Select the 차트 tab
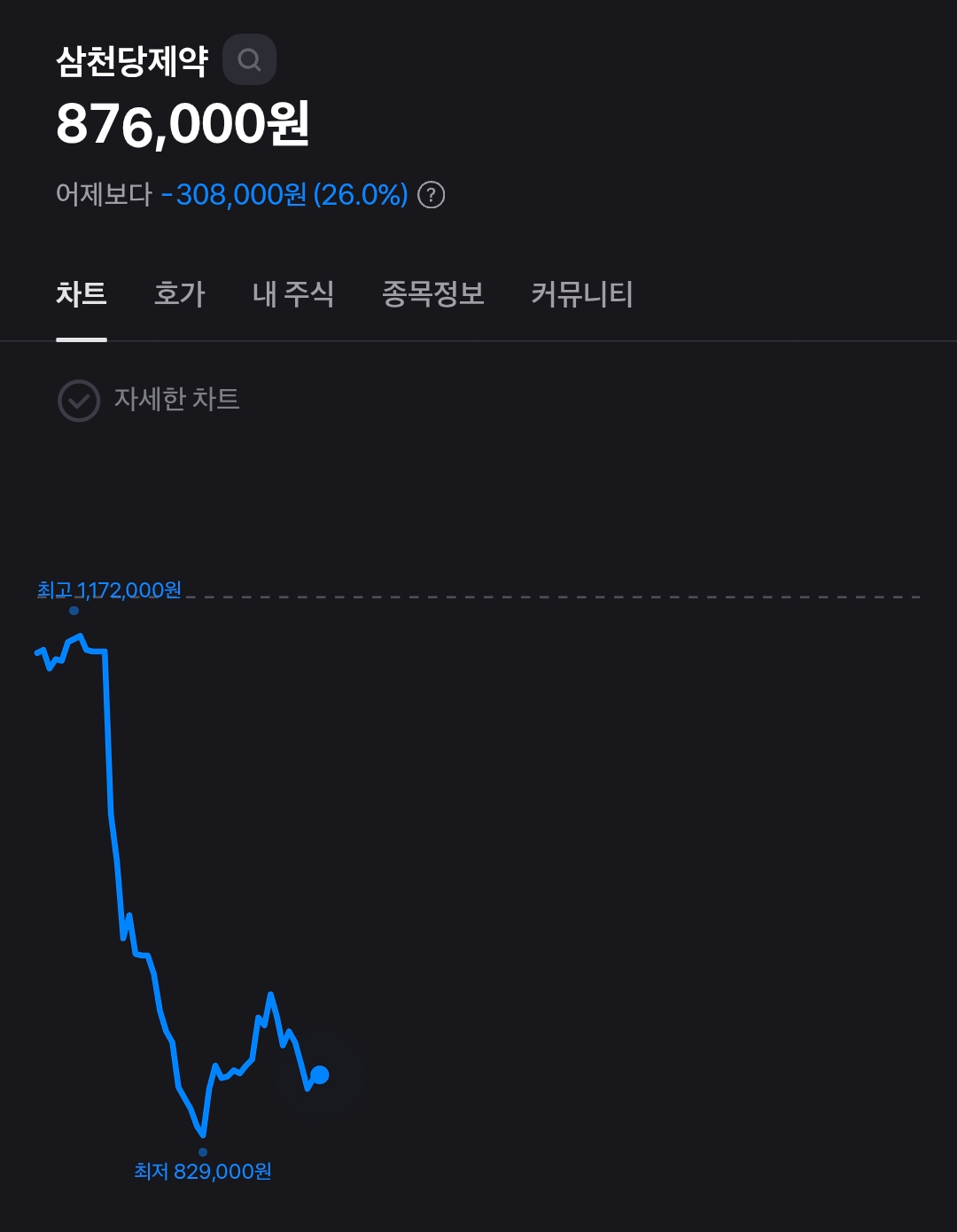Screen dimensions: 957x1232 (x=82, y=294)
